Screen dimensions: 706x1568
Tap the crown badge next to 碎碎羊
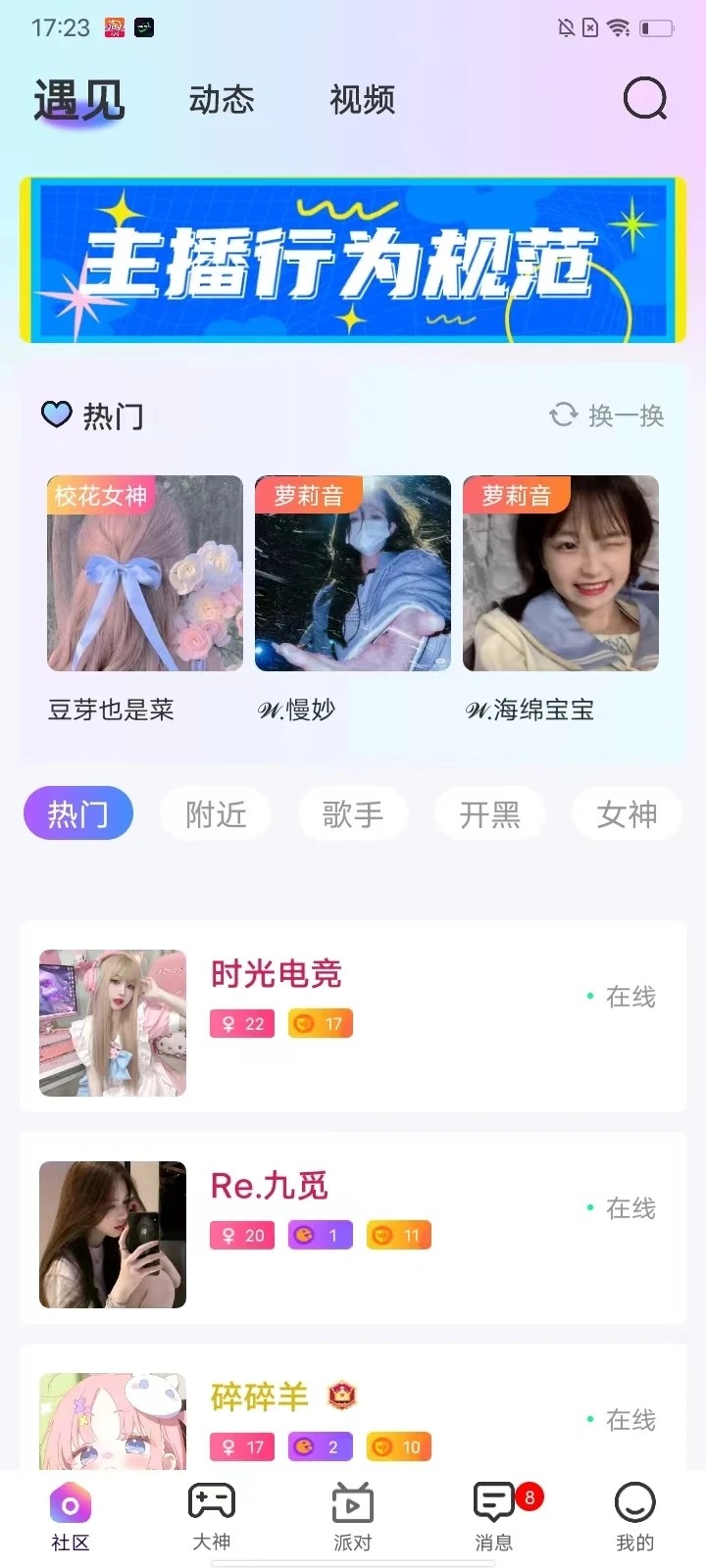(341, 1396)
